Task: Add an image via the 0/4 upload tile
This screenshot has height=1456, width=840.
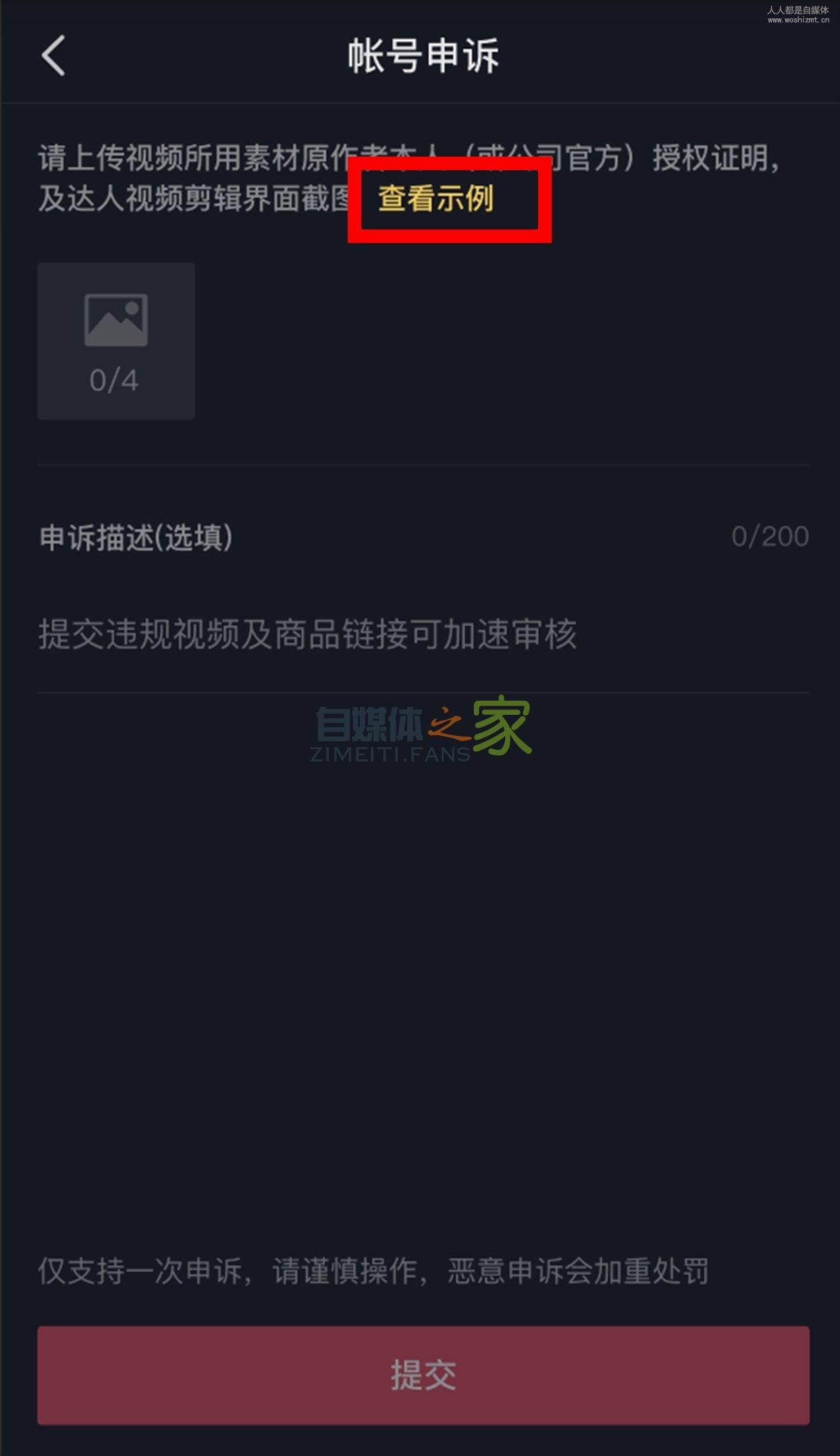Action: click(116, 341)
